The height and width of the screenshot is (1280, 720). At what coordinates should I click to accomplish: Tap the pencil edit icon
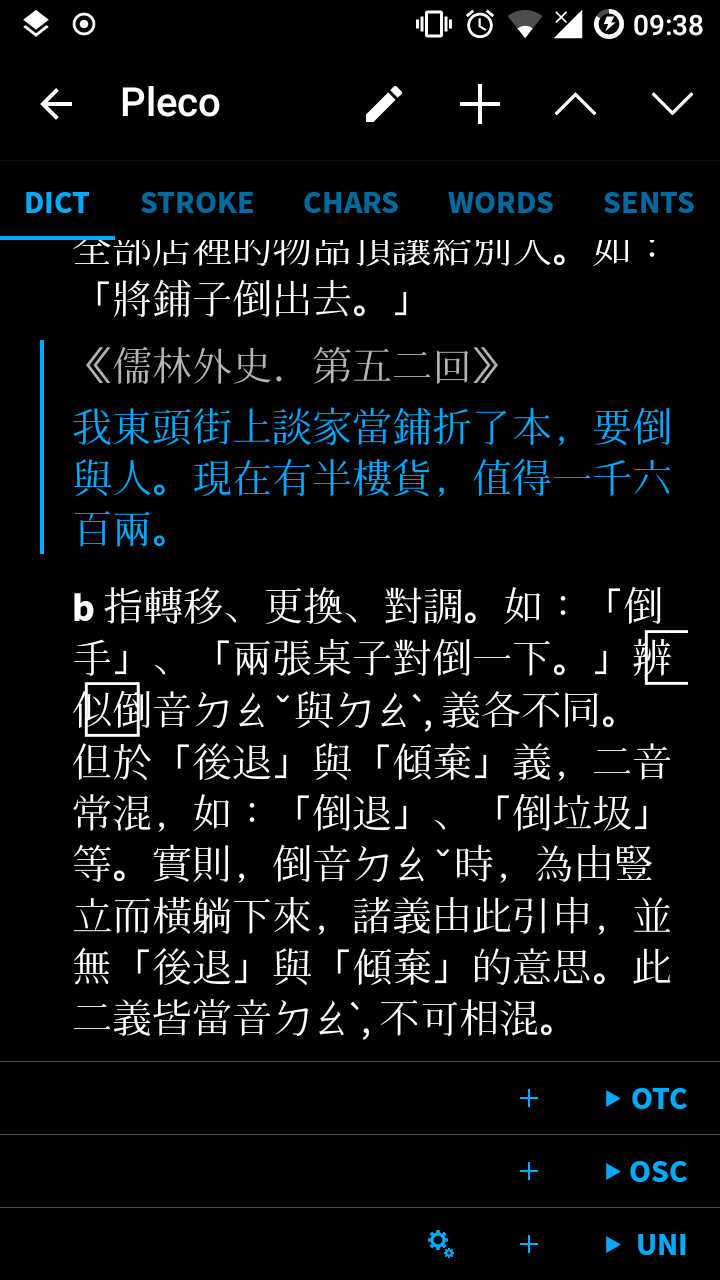tap(383, 104)
